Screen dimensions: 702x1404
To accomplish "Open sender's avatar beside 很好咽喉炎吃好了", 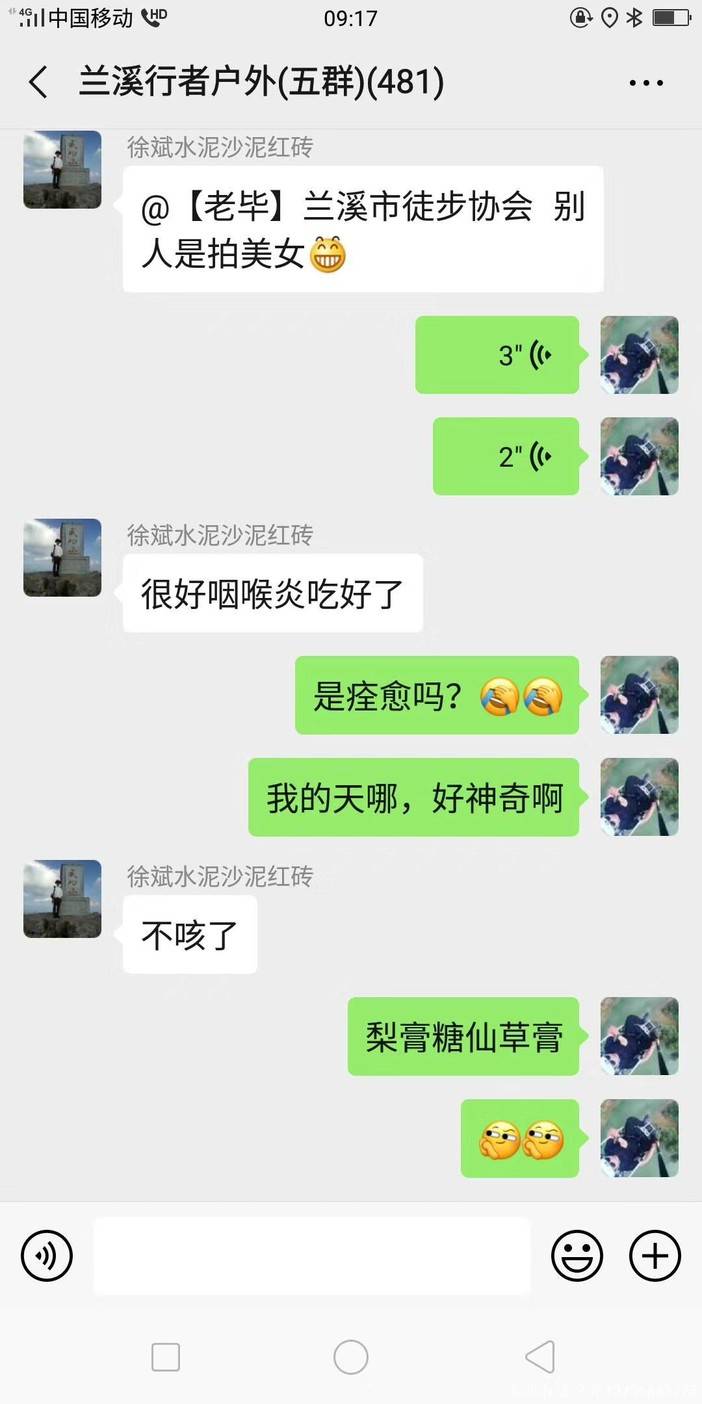I will click(62, 557).
